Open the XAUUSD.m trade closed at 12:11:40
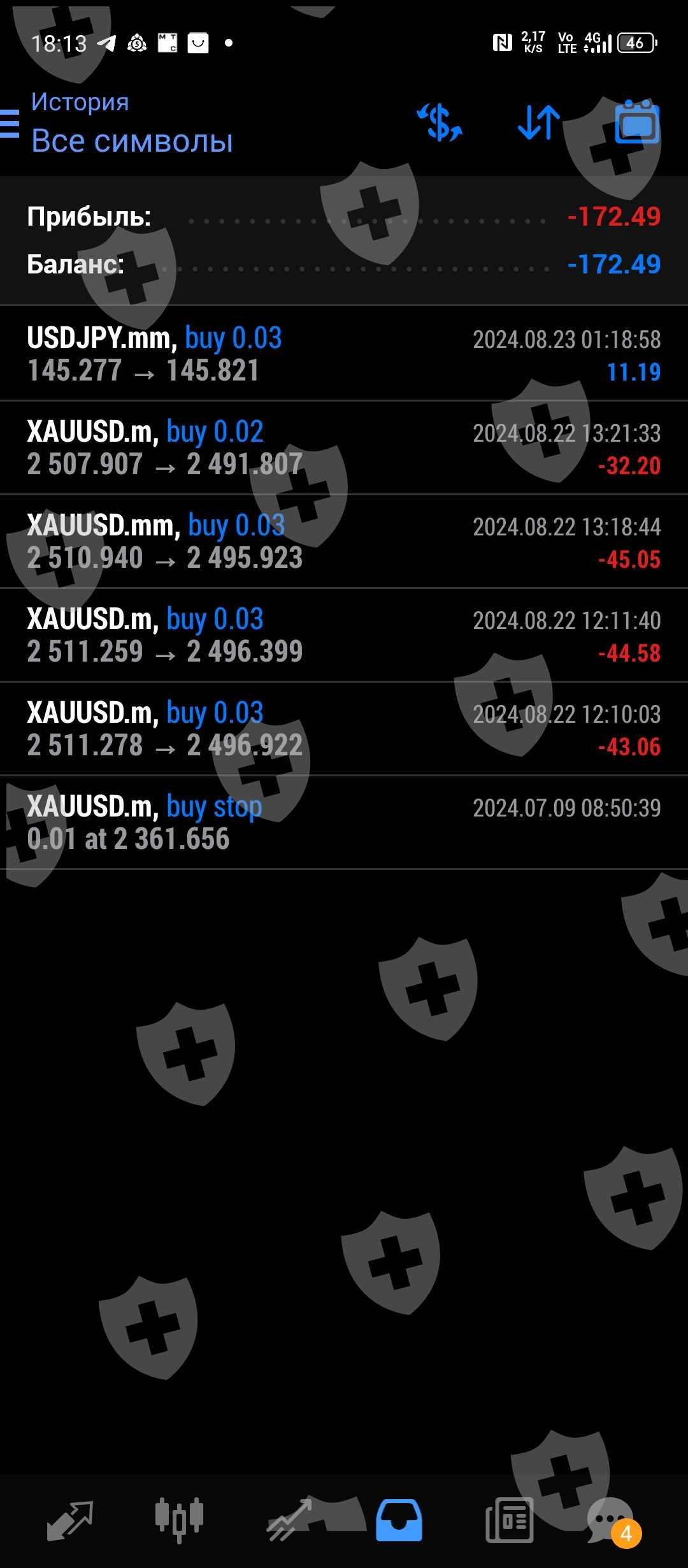 [x=344, y=635]
